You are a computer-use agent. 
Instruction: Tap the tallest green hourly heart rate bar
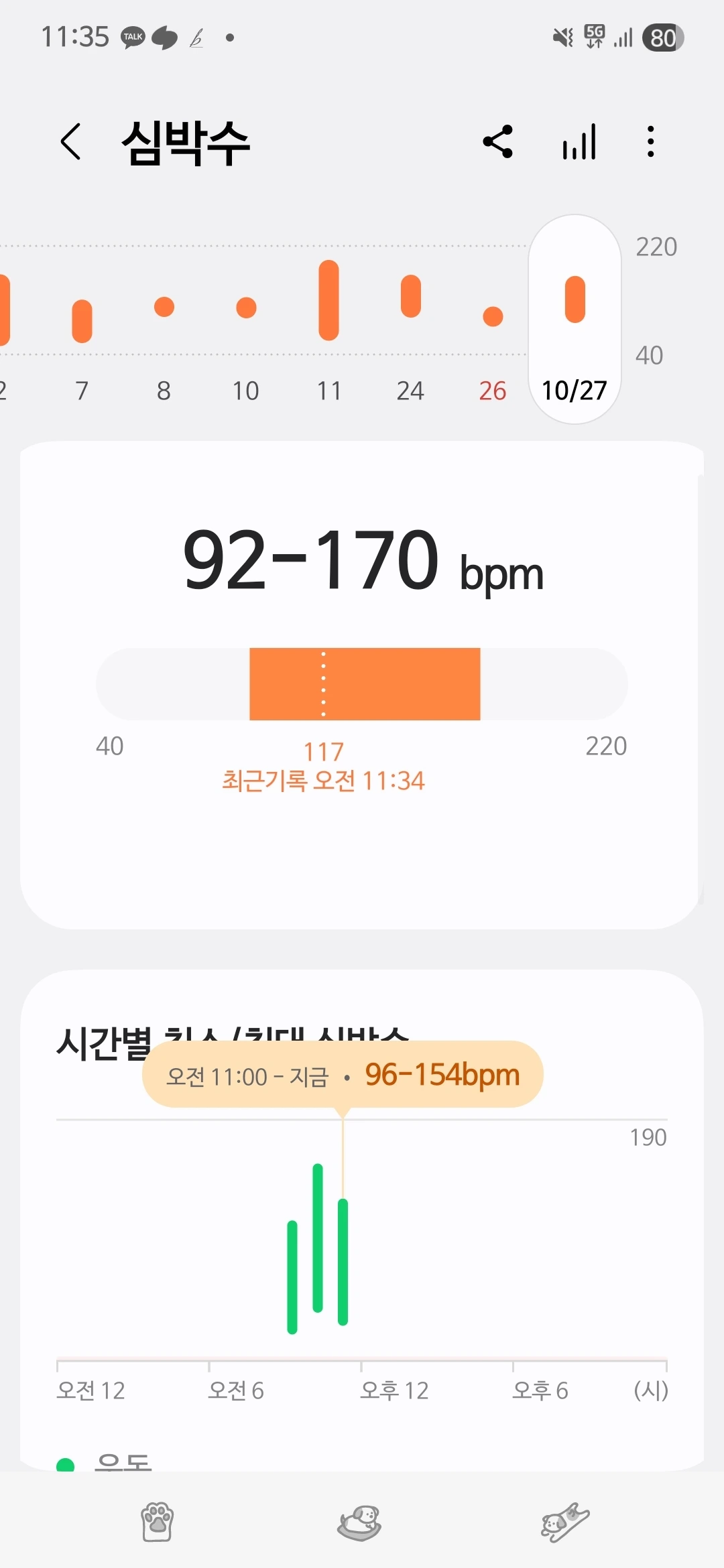pyautogui.click(x=318, y=1237)
